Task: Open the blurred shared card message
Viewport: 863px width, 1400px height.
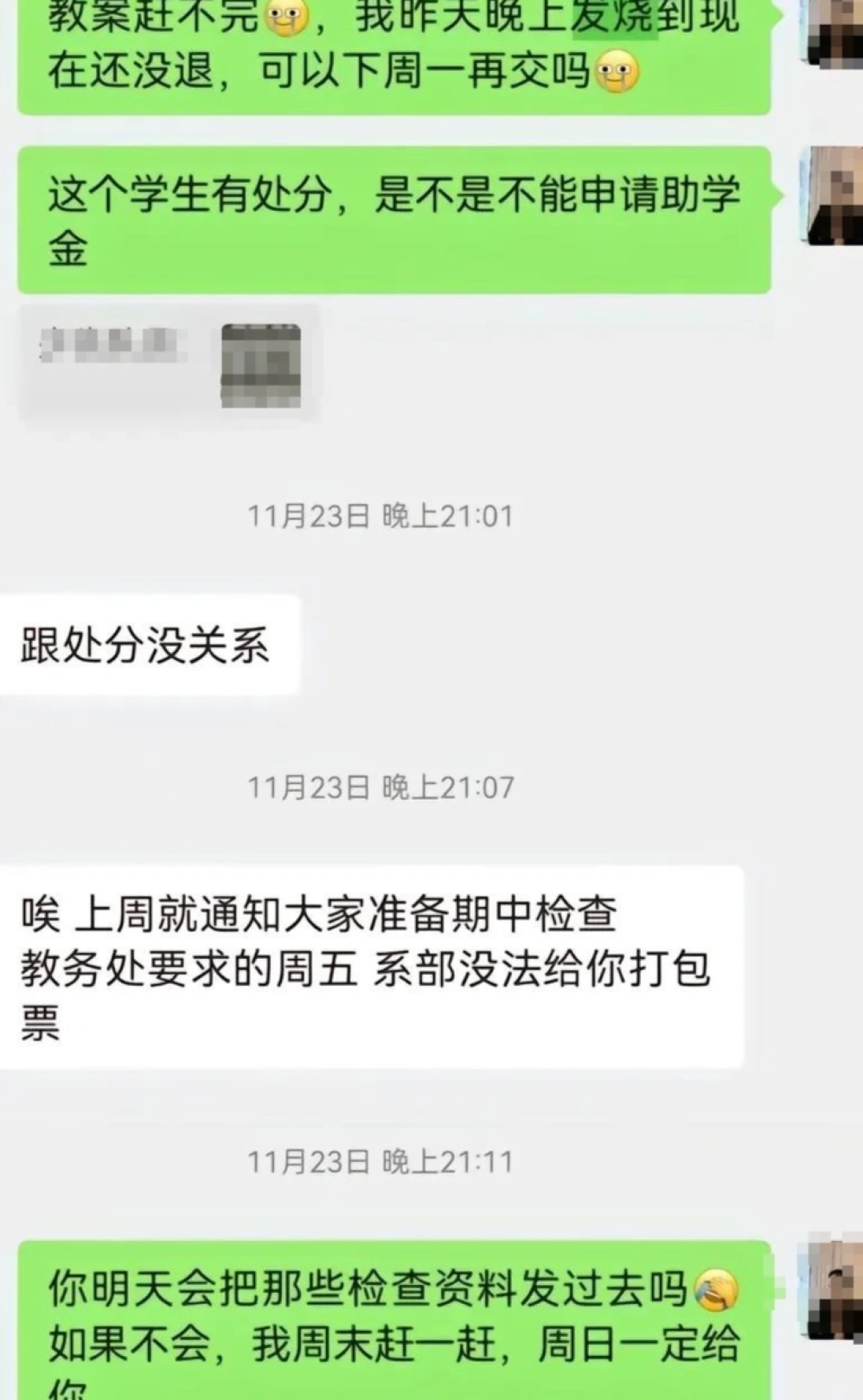Action: [169, 364]
